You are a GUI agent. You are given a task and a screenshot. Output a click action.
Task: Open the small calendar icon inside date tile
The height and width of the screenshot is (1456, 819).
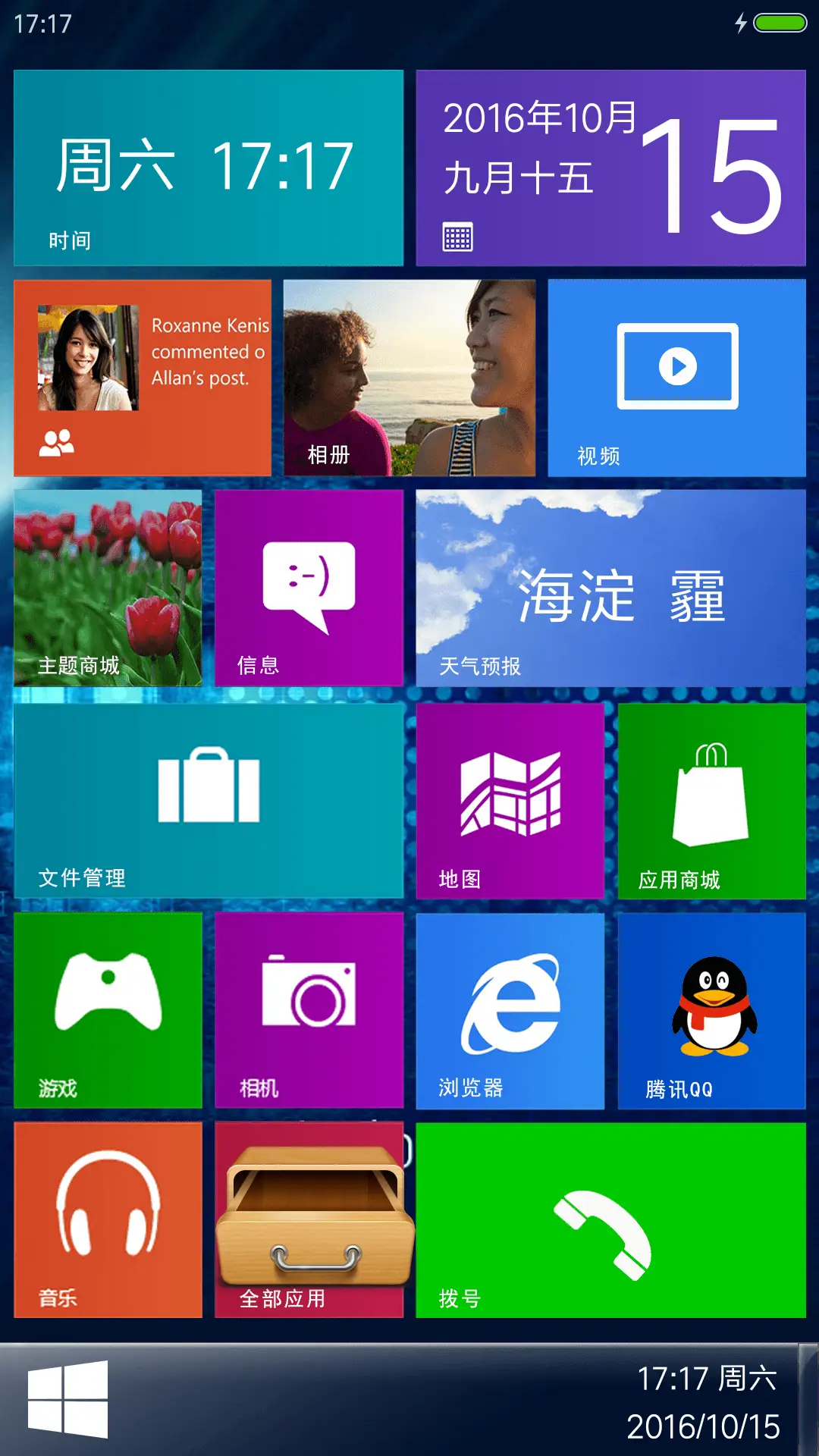[457, 236]
